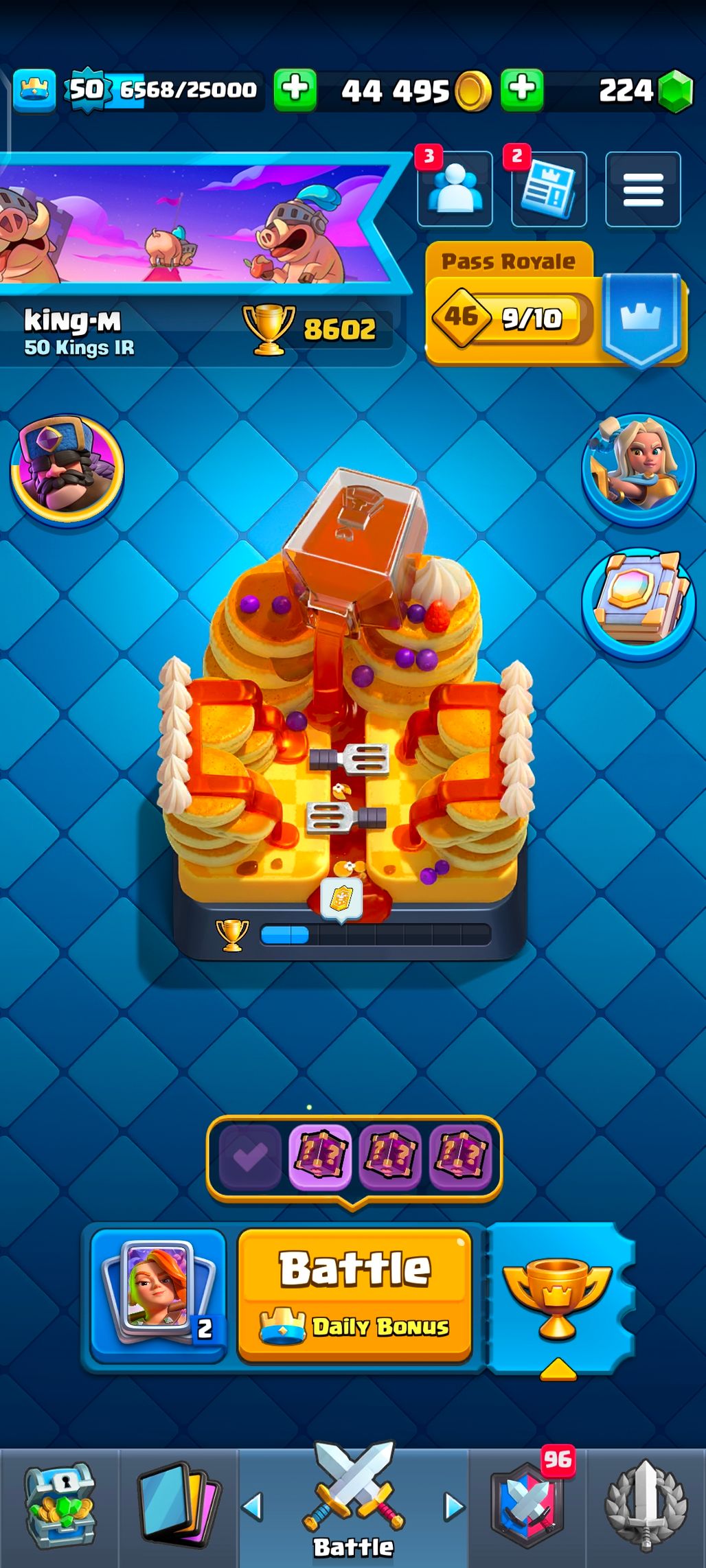
Task: Open the blonde princess character button
Action: pos(638,470)
